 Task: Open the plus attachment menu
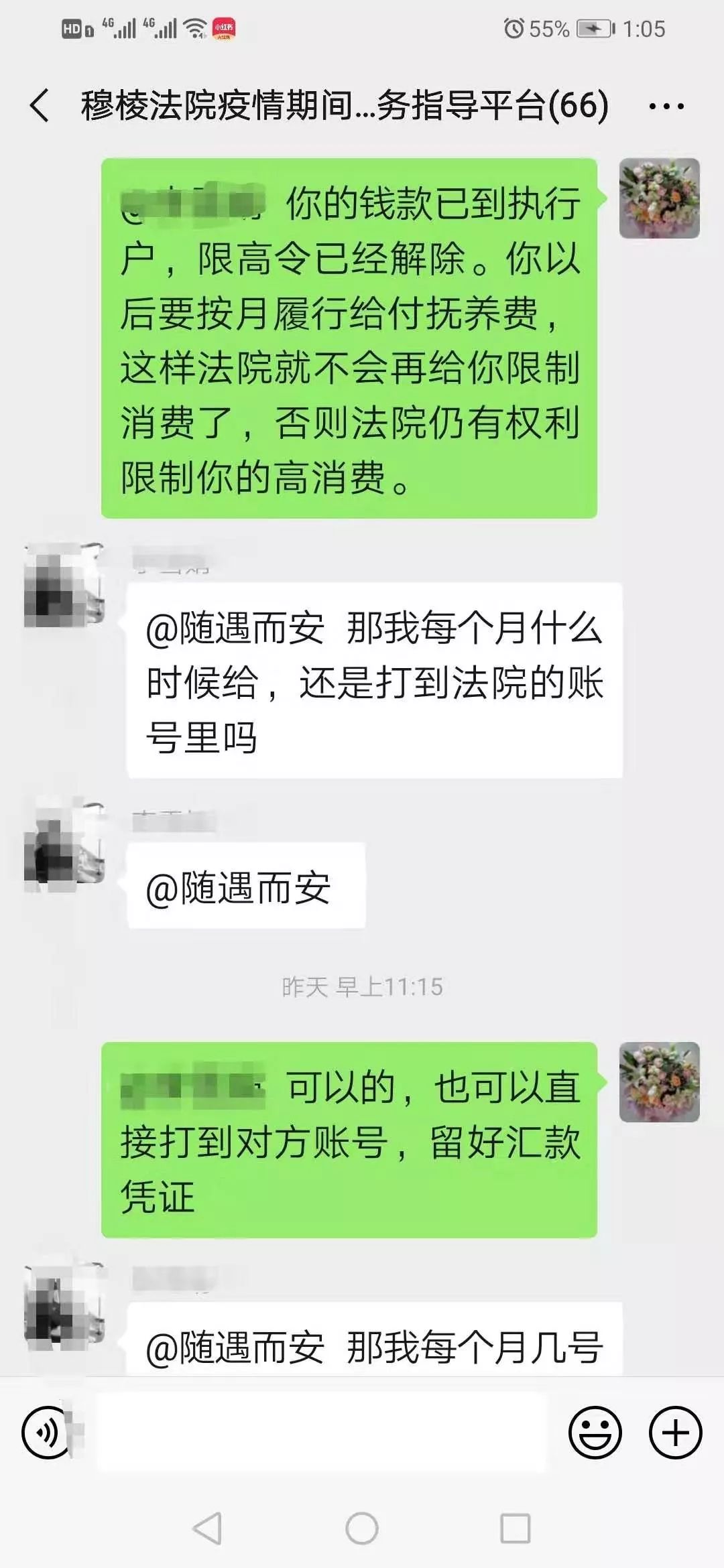[675, 1433]
